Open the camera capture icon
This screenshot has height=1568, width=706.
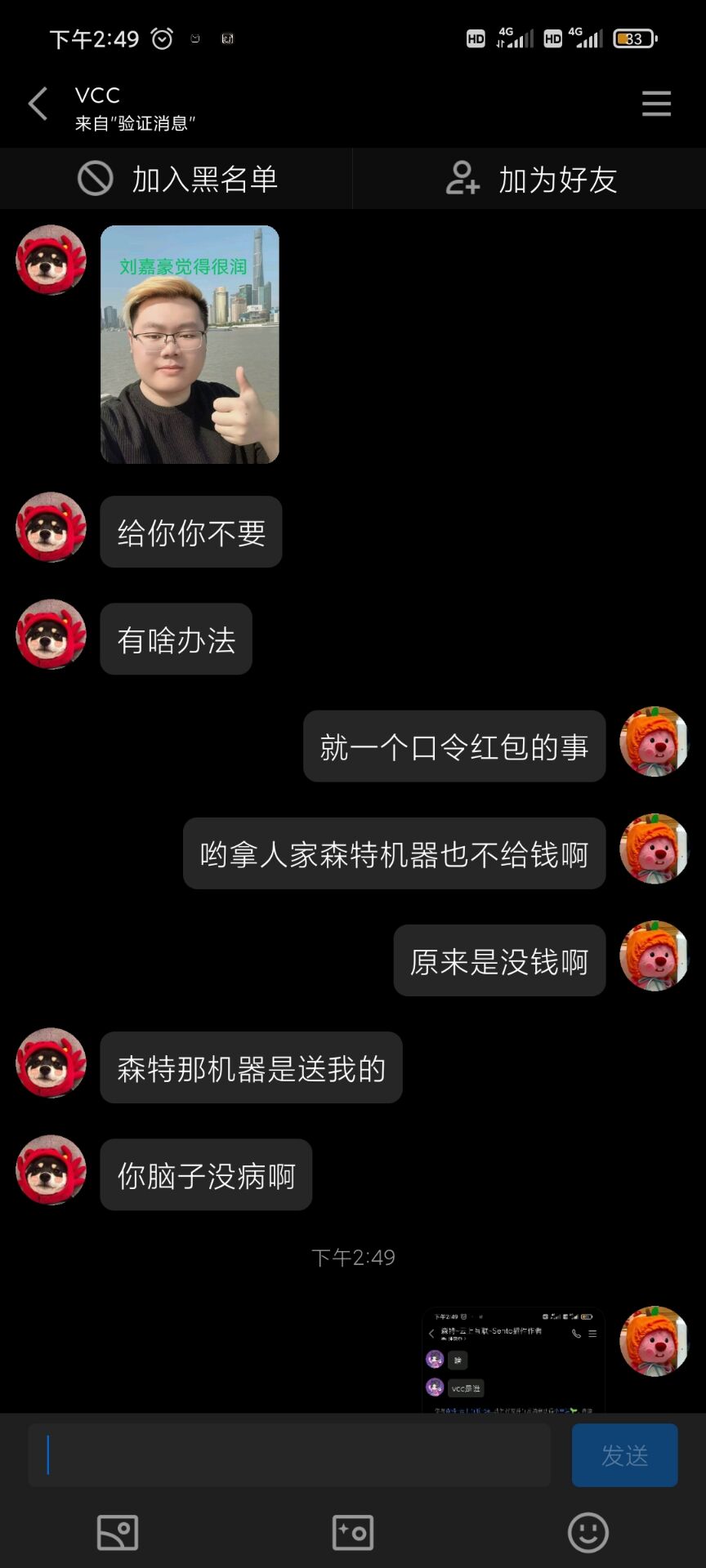point(353,1533)
